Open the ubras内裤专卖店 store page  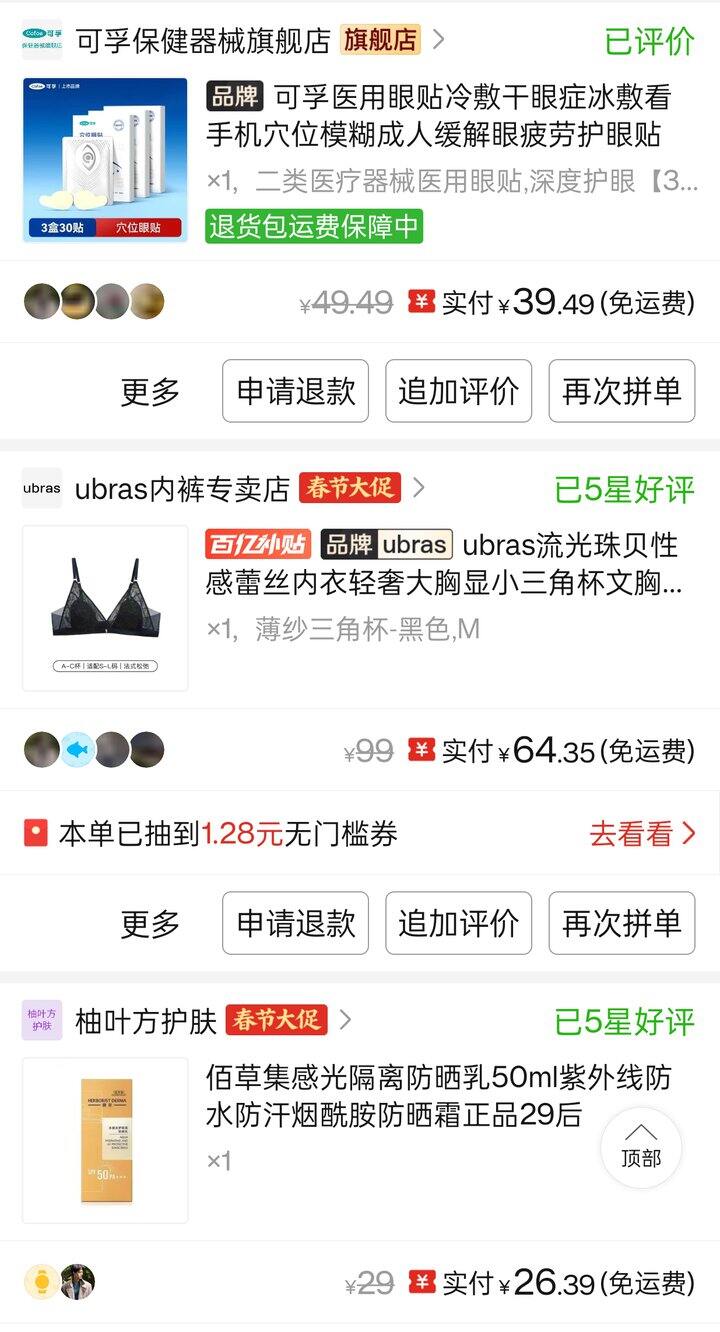click(182, 489)
